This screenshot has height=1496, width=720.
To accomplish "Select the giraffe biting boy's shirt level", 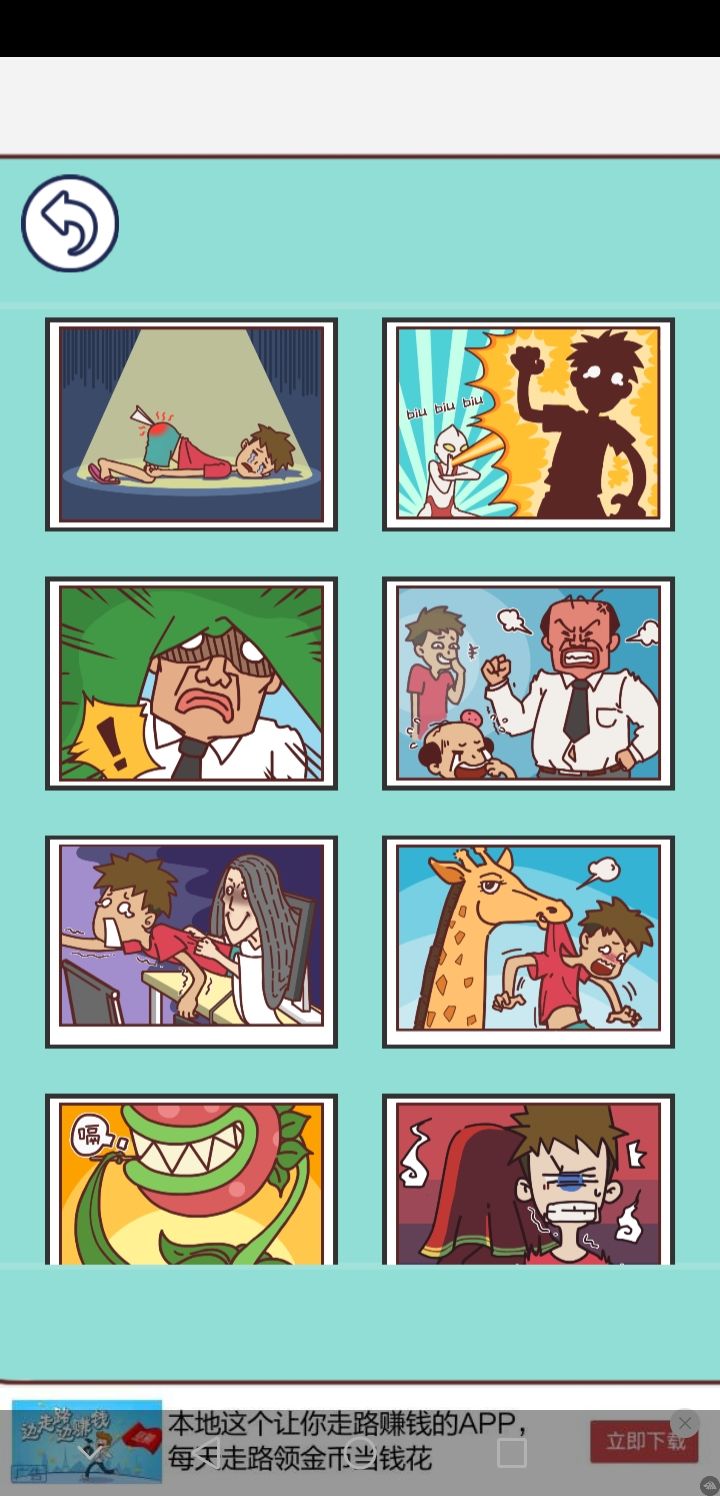I will coord(527,940).
